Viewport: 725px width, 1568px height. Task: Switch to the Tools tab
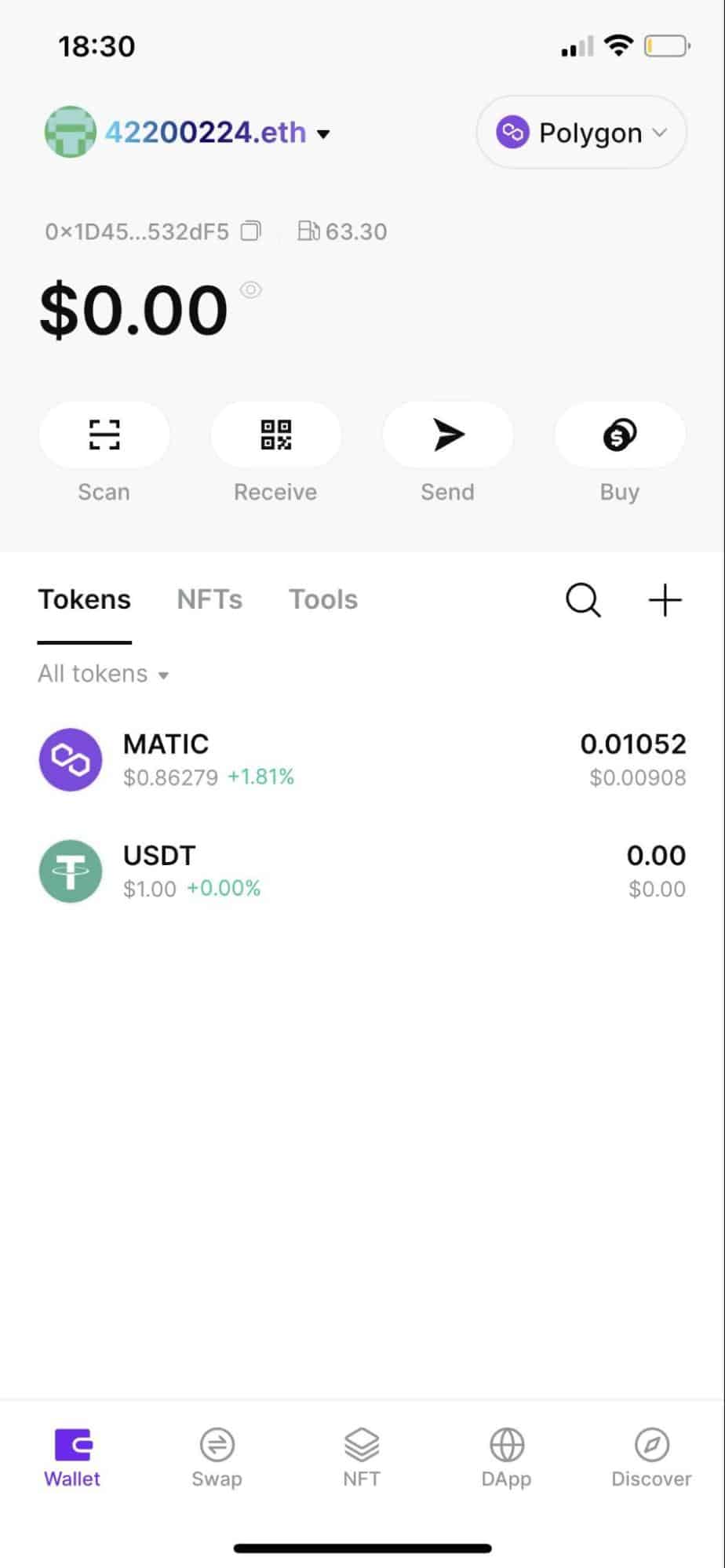pyautogui.click(x=323, y=599)
